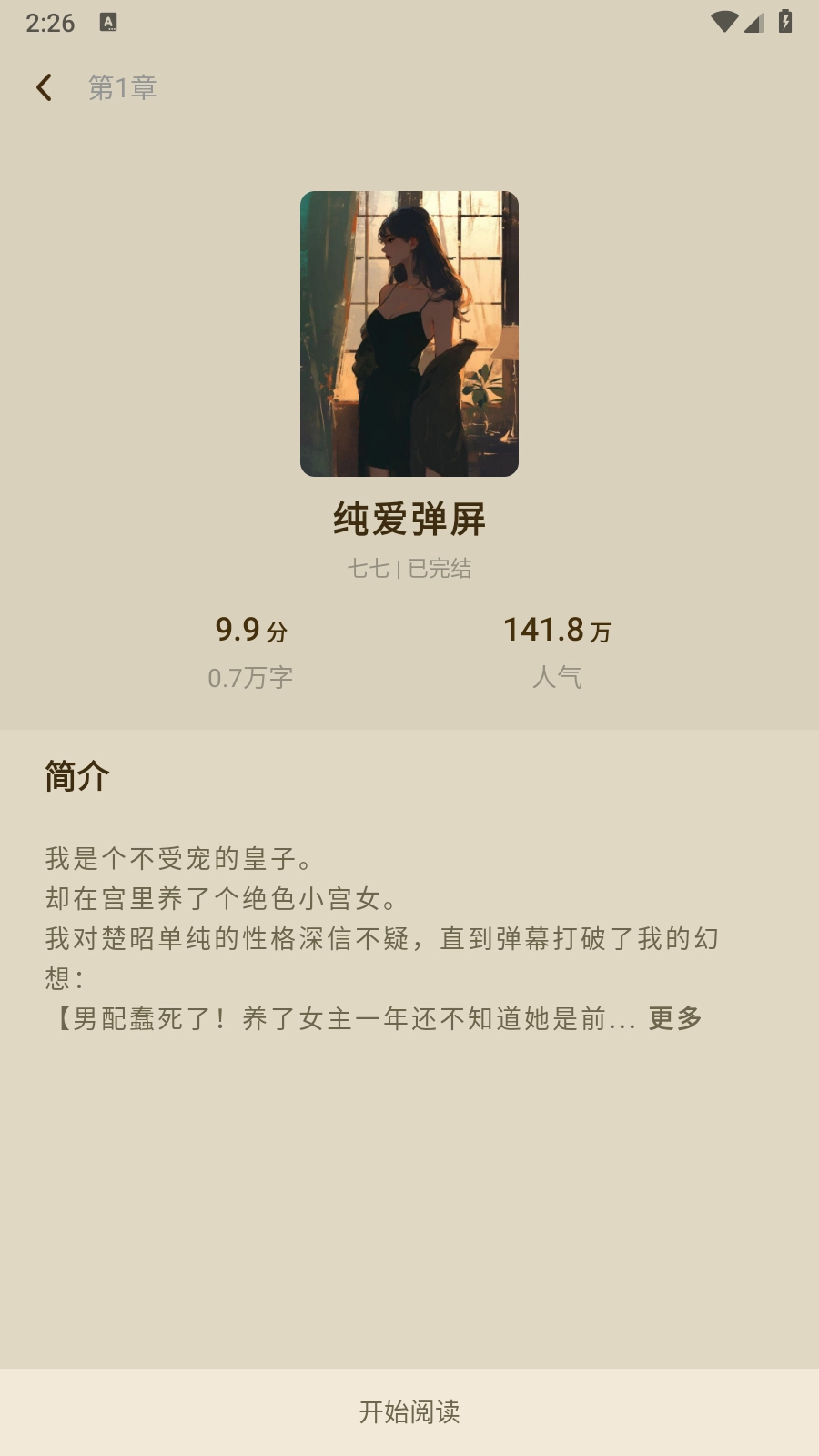Tap the back arrow icon

click(x=45, y=87)
